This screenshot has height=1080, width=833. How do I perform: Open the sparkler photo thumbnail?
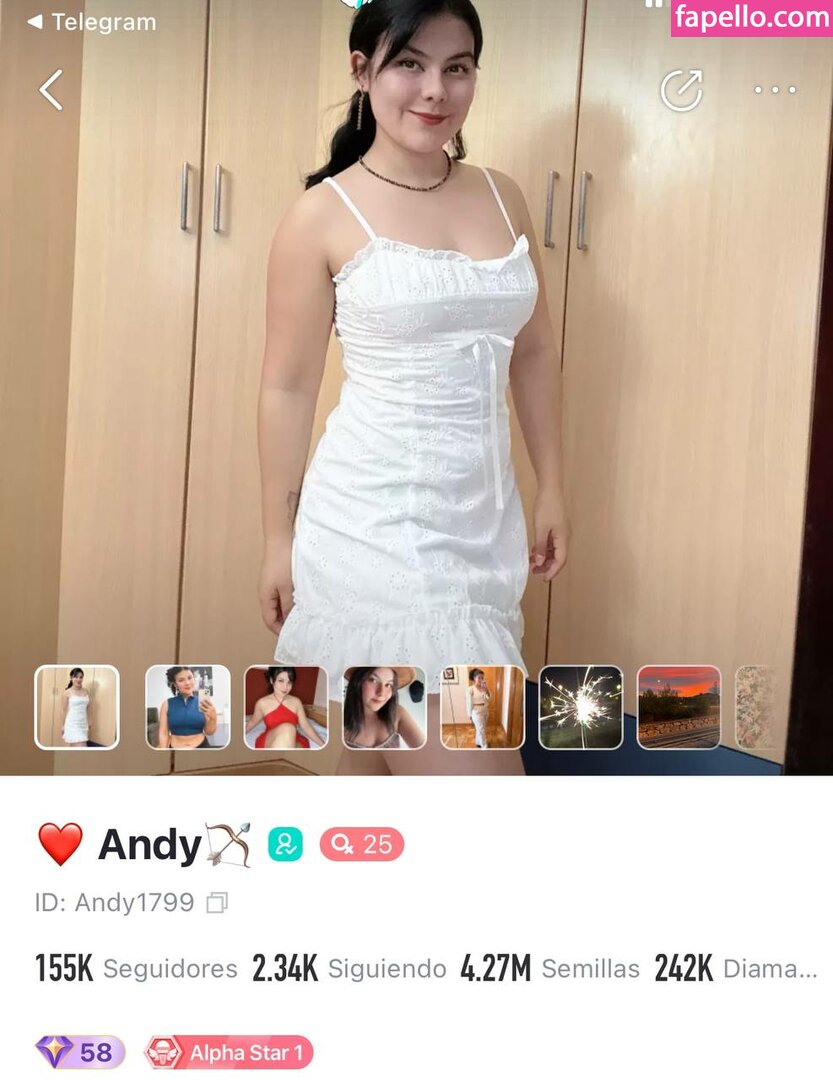[x=581, y=707]
